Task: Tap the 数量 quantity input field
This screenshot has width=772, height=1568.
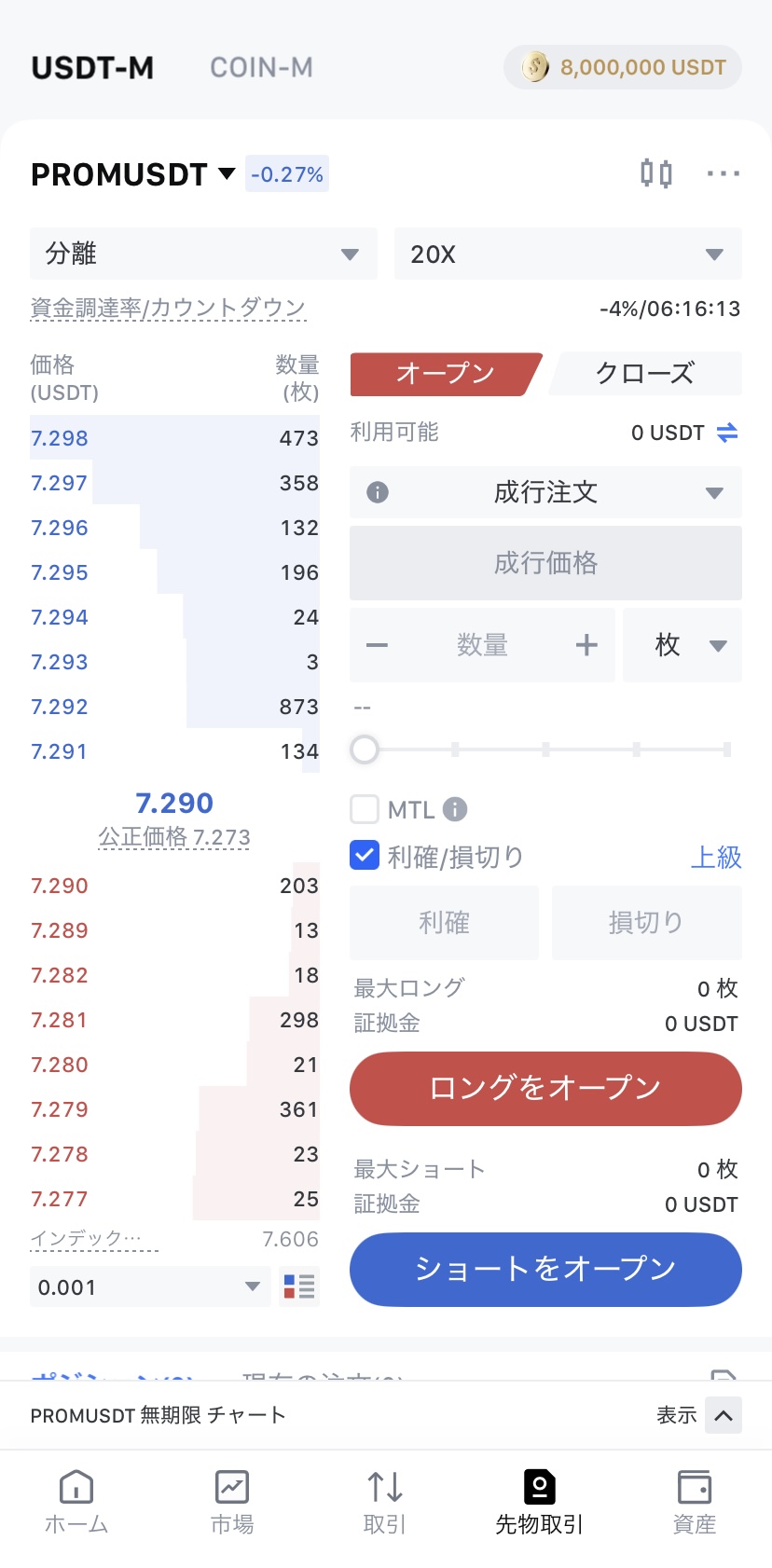Action: [482, 645]
